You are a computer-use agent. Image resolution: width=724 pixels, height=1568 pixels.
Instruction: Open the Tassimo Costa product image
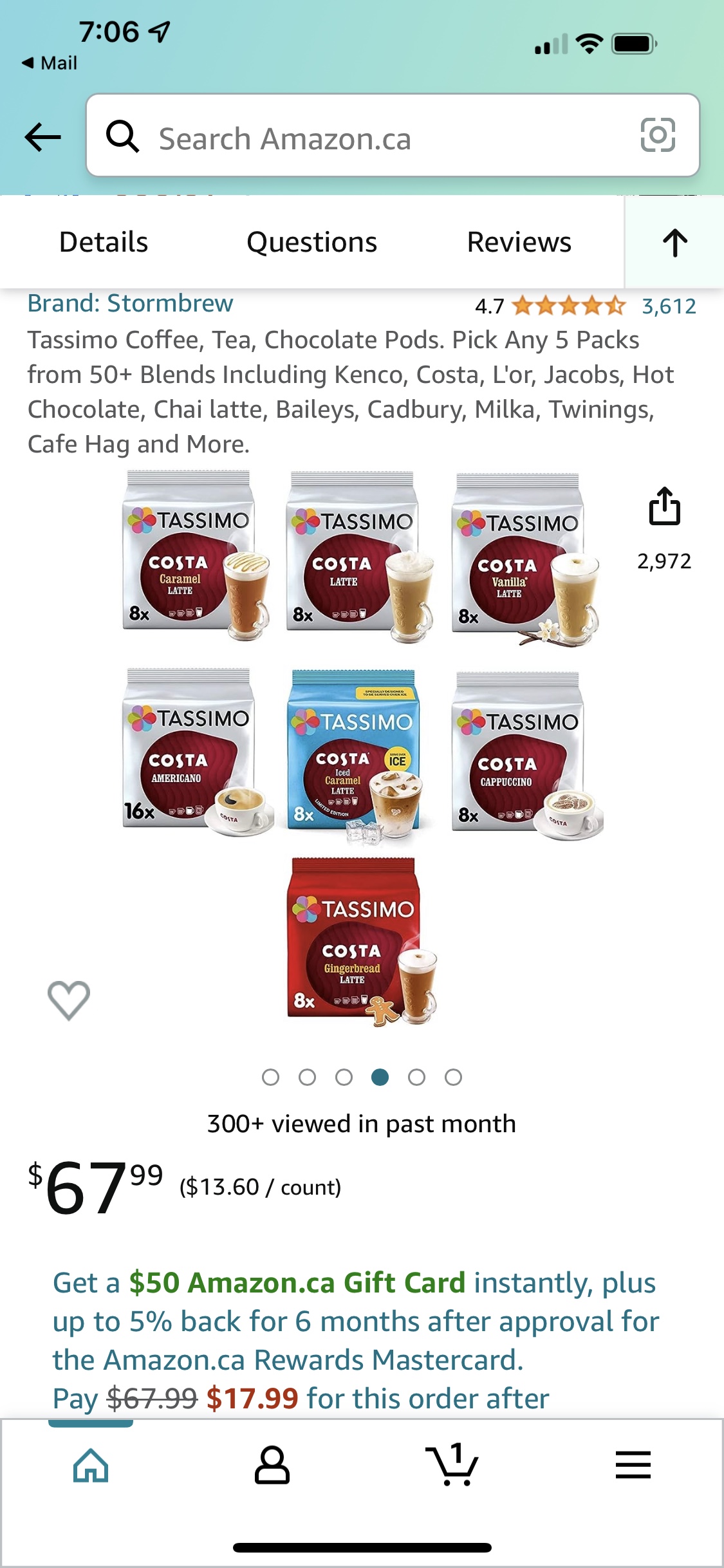(362, 747)
